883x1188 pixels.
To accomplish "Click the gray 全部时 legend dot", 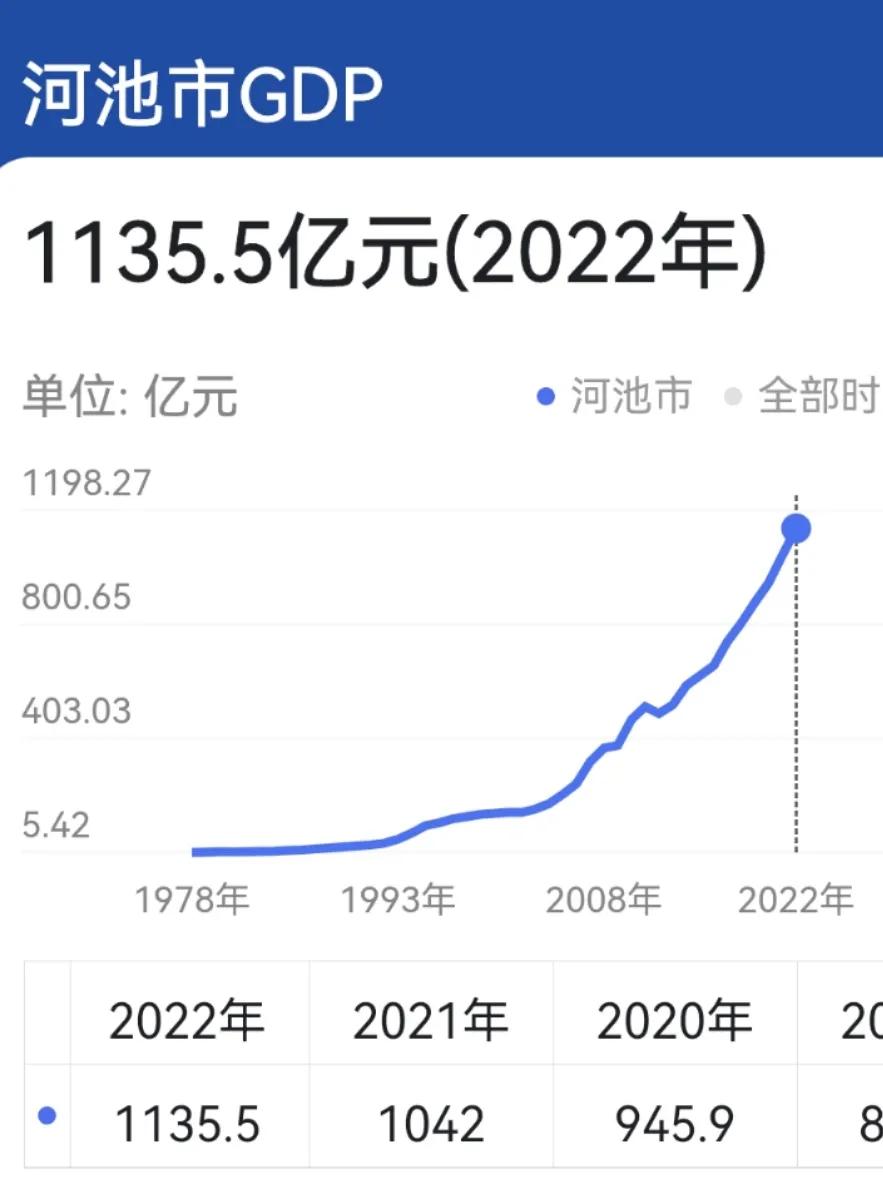I will 735,397.
